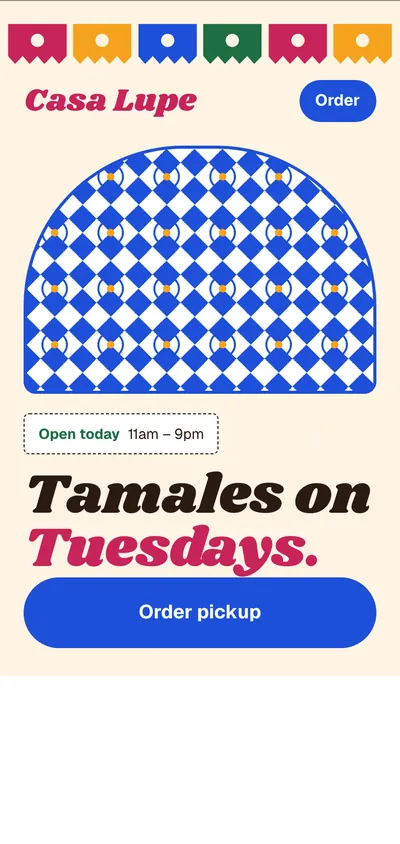
Task: Select the Order pickup button
Action: click(x=200, y=613)
